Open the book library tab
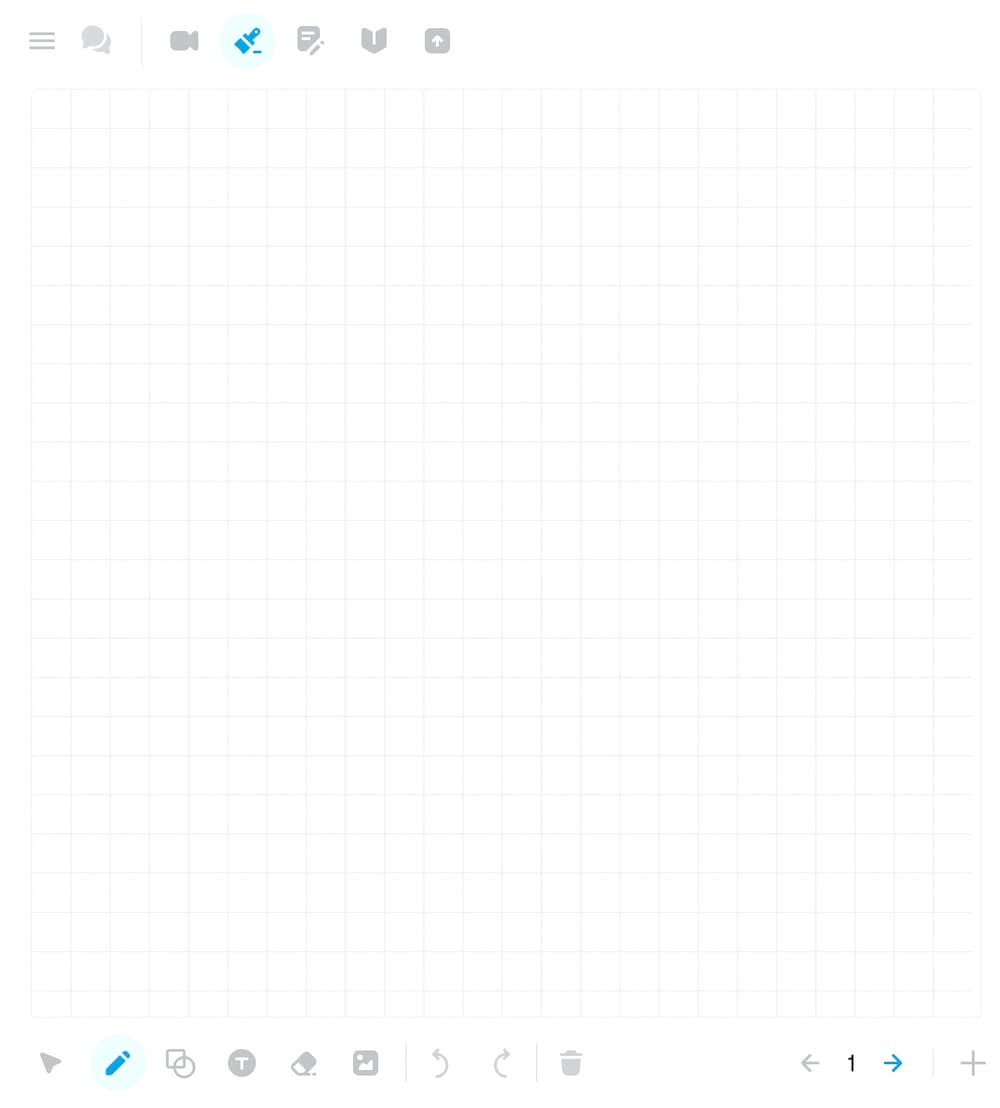The width and height of the screenshot is (1000, 1108). click(x=373, y=41)
